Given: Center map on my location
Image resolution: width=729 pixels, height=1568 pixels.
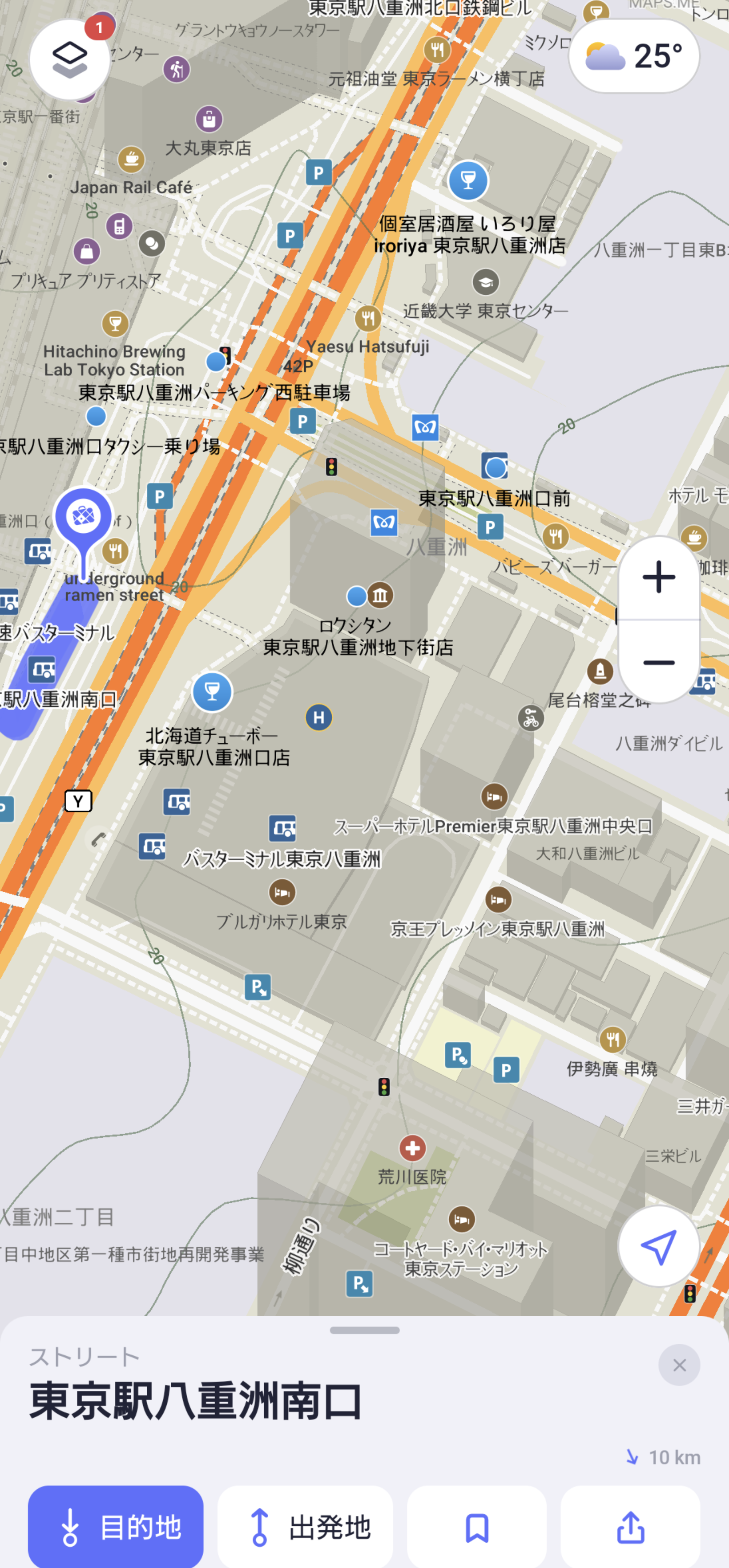Looking at the screenshot, I should pyautogui.click(x=658, y=1246).
